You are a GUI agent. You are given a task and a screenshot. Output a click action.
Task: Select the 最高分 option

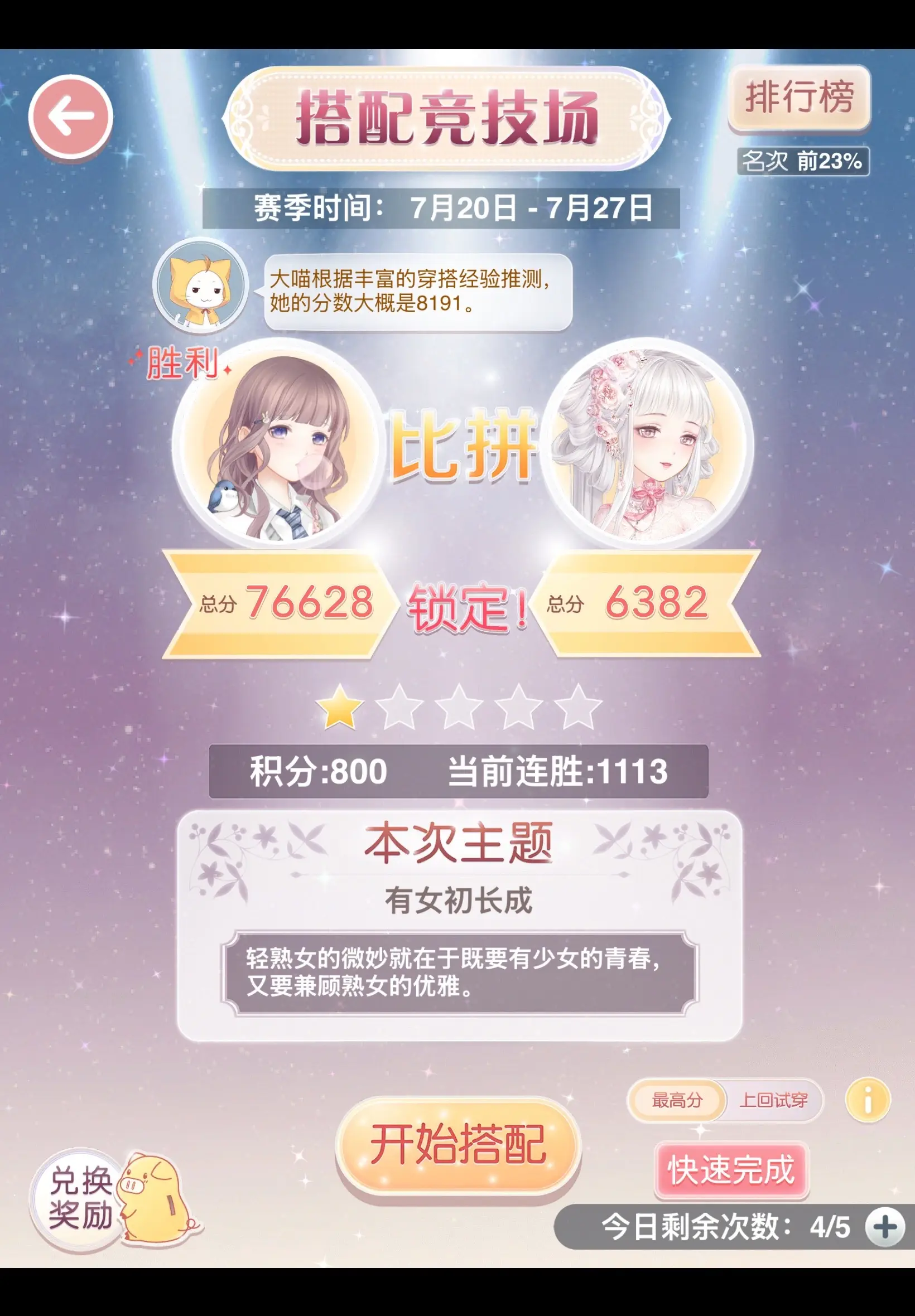pos(677,1100)
